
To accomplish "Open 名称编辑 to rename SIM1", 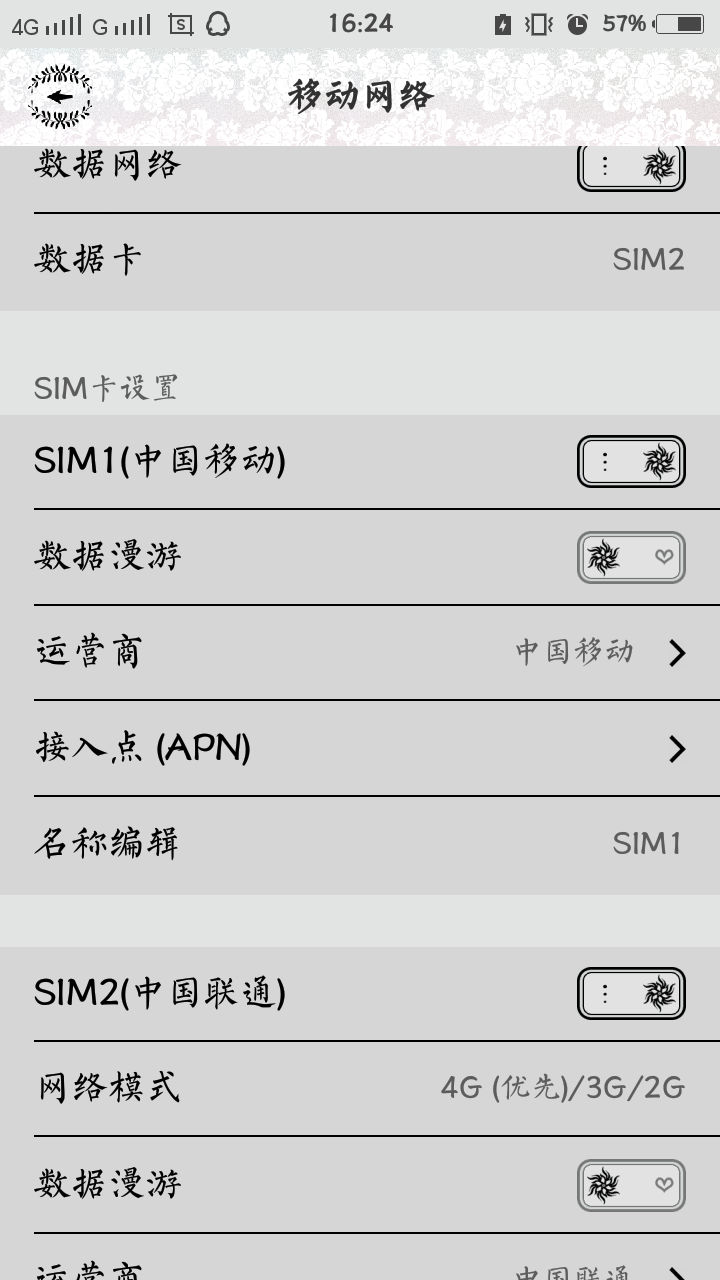I will coord(360,845).
